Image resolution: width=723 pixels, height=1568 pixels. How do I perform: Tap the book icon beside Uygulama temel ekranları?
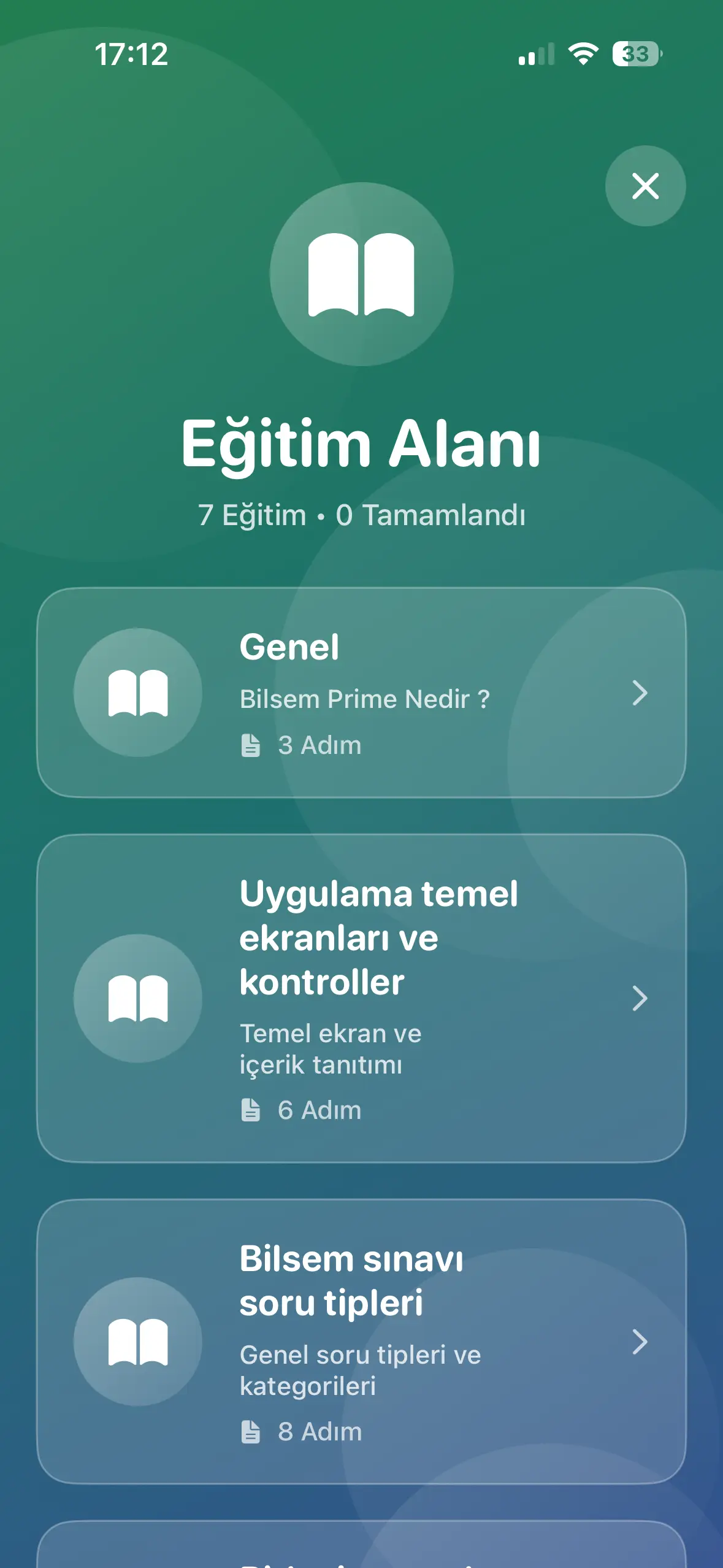coord(138,999)
